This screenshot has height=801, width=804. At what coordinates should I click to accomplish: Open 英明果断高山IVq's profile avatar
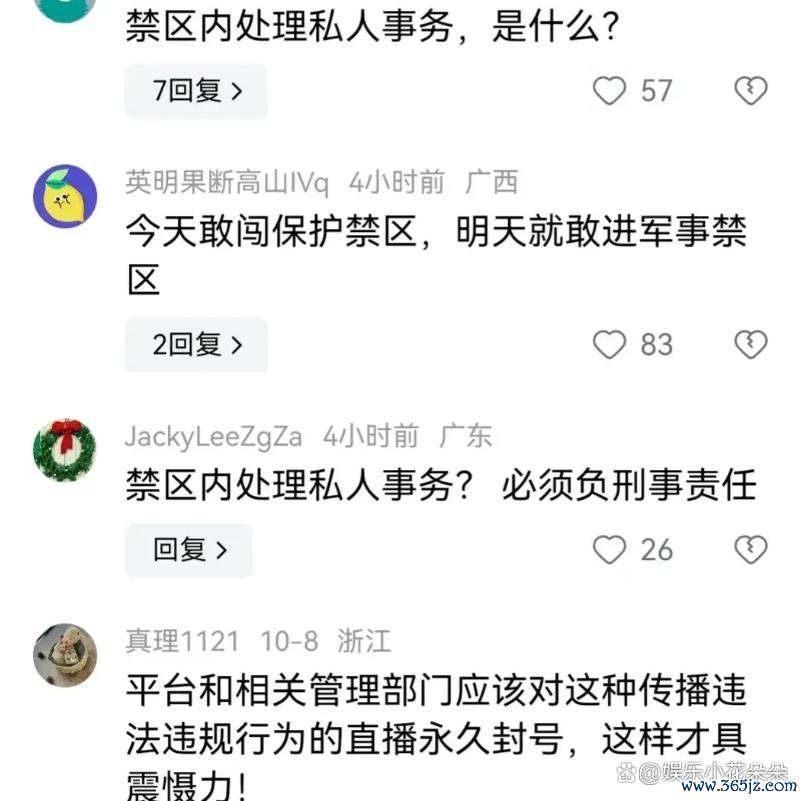65,196
